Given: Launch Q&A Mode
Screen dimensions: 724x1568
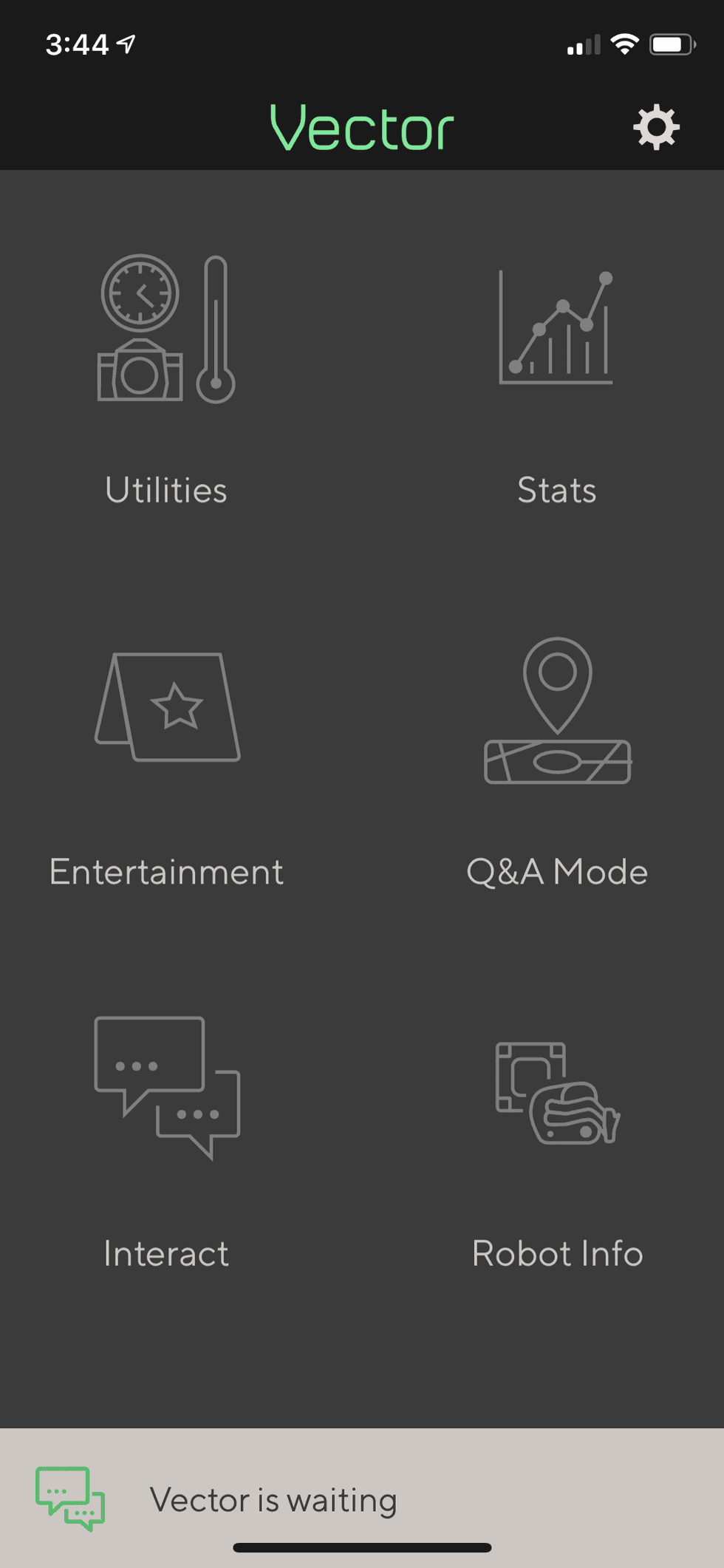Looking at the screenshot, I should [557, 761].
